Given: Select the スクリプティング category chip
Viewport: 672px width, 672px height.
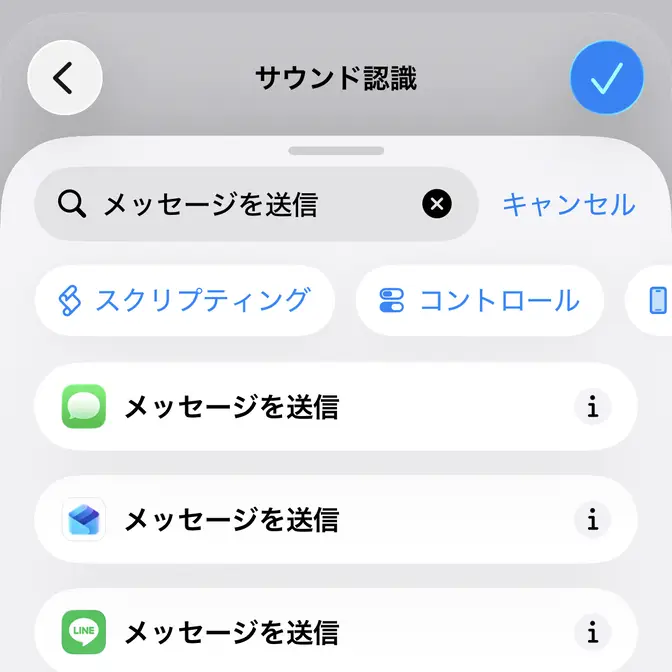Looking at the screenshot, I should point(185,300).
